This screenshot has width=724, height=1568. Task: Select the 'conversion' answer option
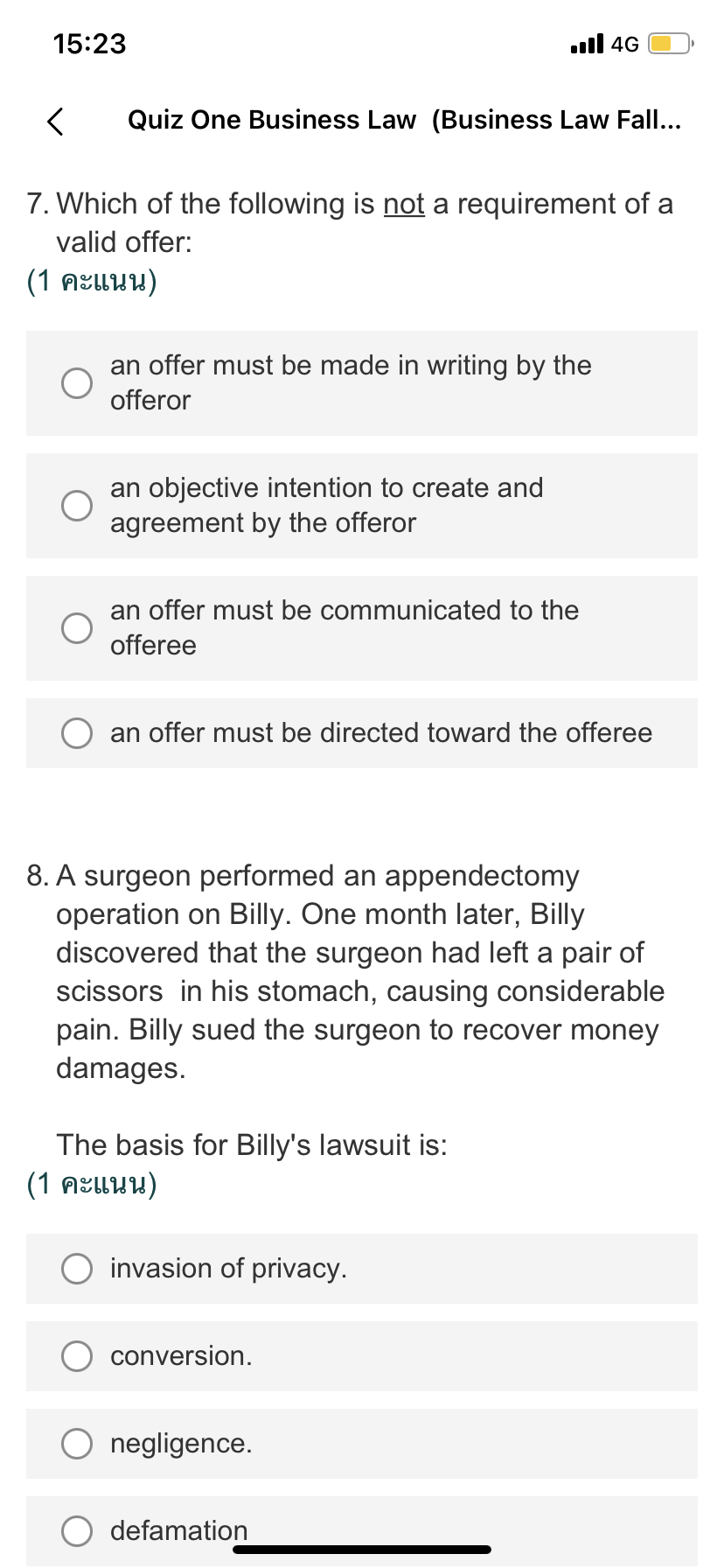tap(77, 1356)
